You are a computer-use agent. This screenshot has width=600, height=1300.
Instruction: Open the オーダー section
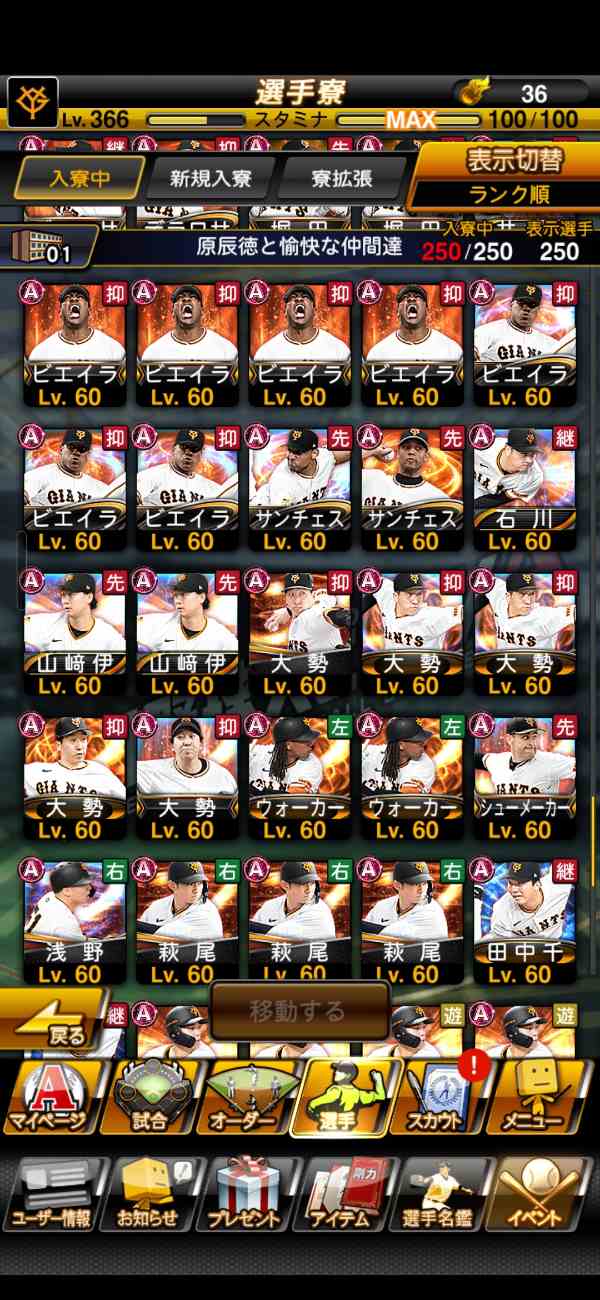pyautogui.click(x=248, y=1096)
